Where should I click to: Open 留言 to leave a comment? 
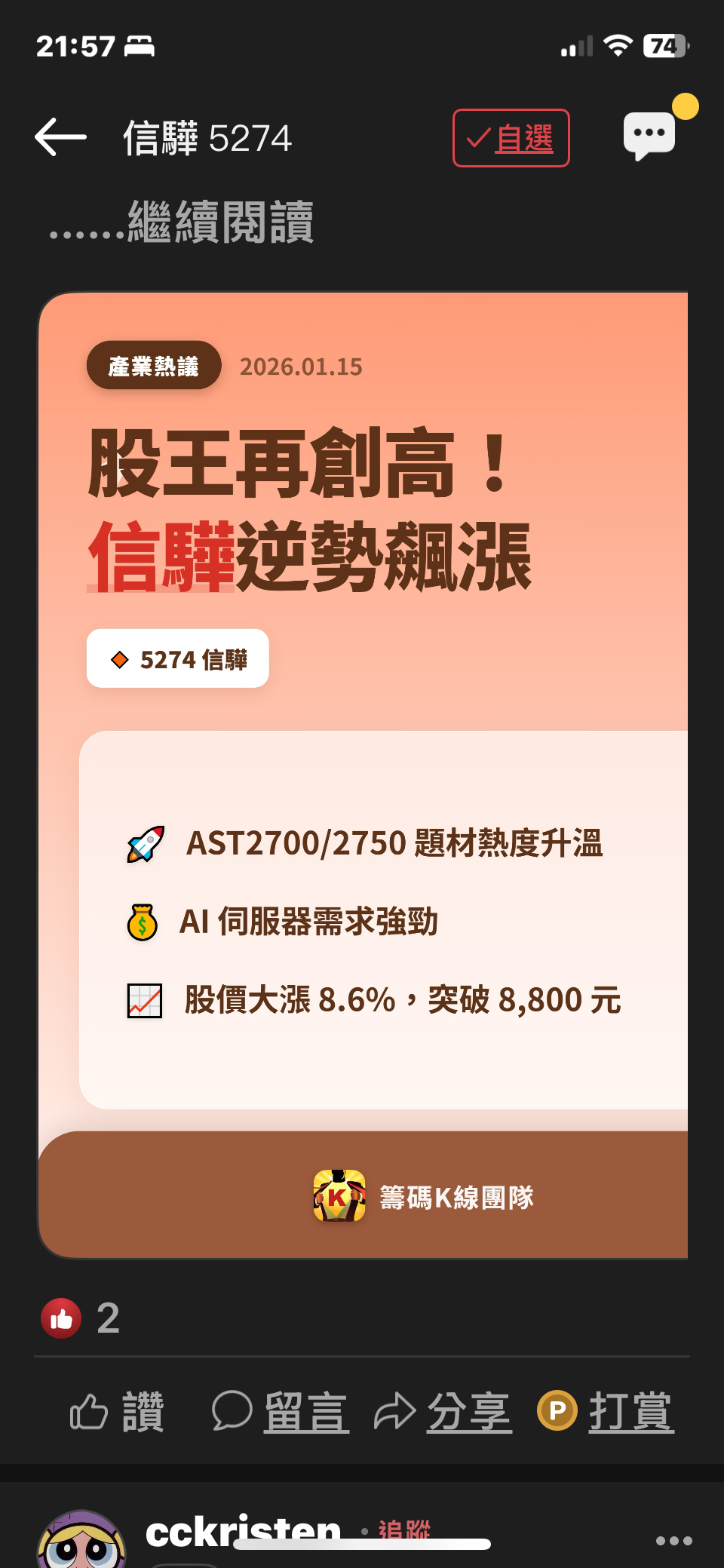point(281,1412)
